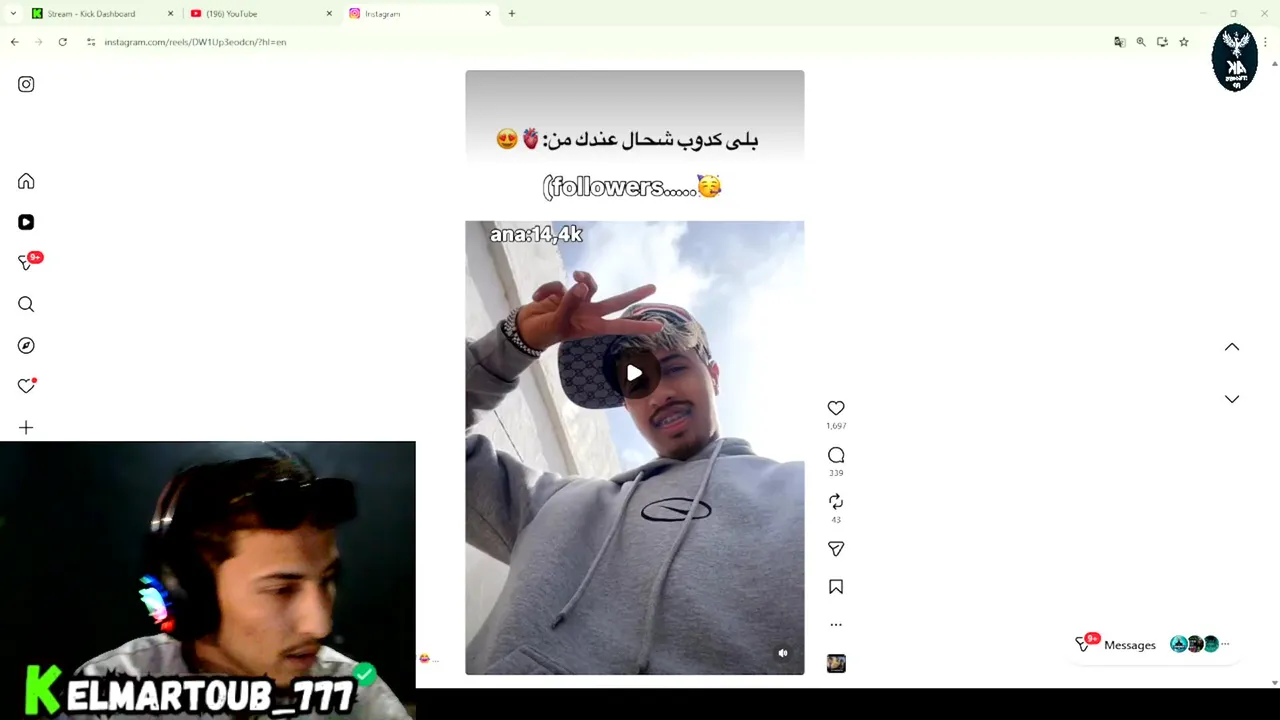Image resolution: width=1280 pixels, height=720 pixels.
Task: Open the reel's three-dot options menu
Action: (x=836, y=624)
